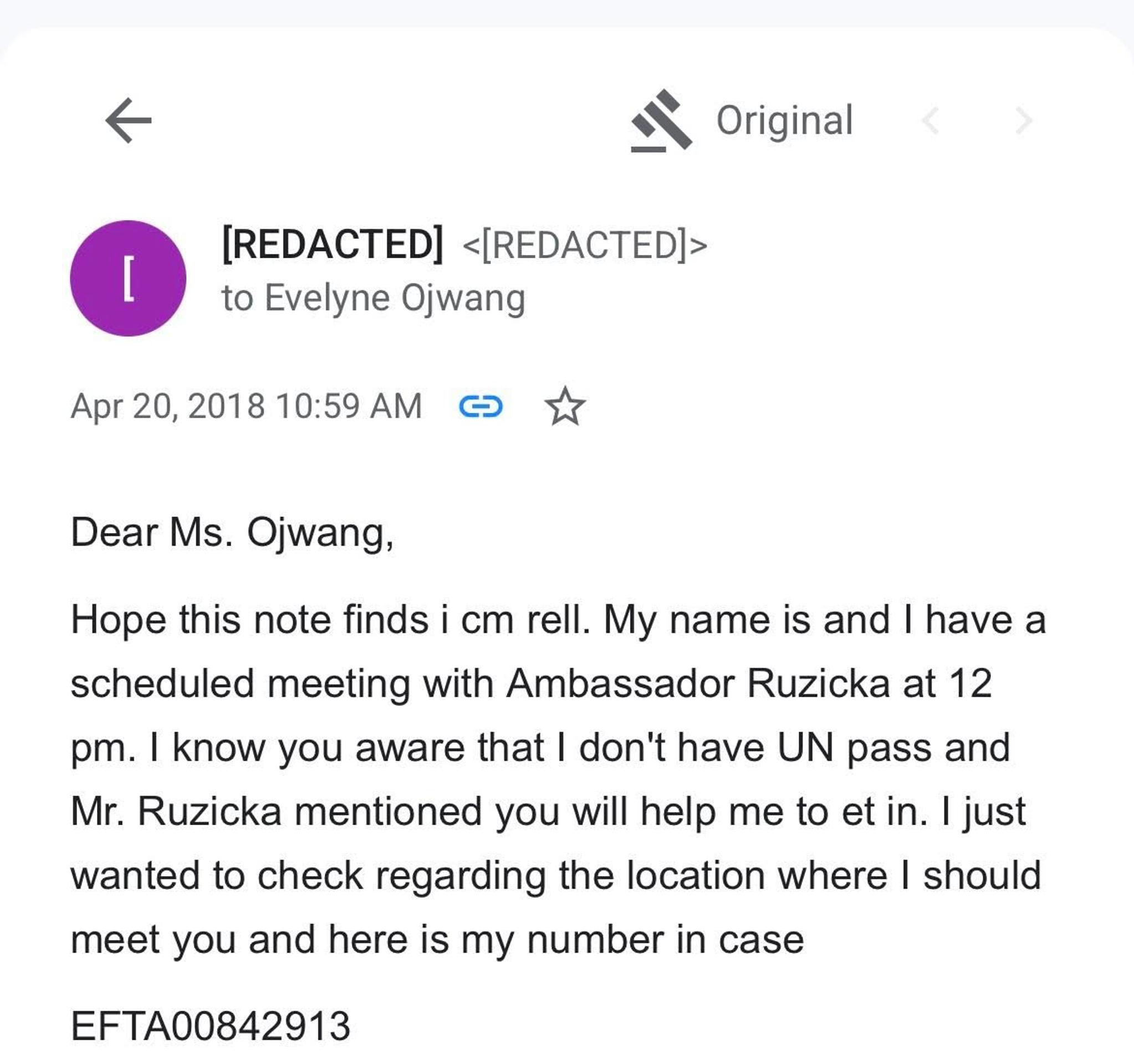Copy the email link icon
Screen dimensions: 1134x1064
[x=481, y=407]
